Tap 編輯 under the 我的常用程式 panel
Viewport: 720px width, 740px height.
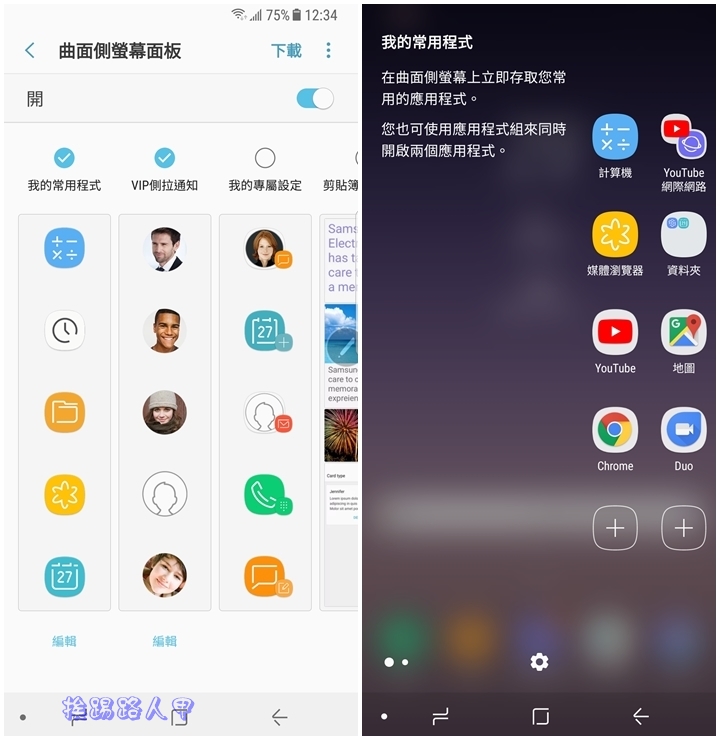point(64,641)
